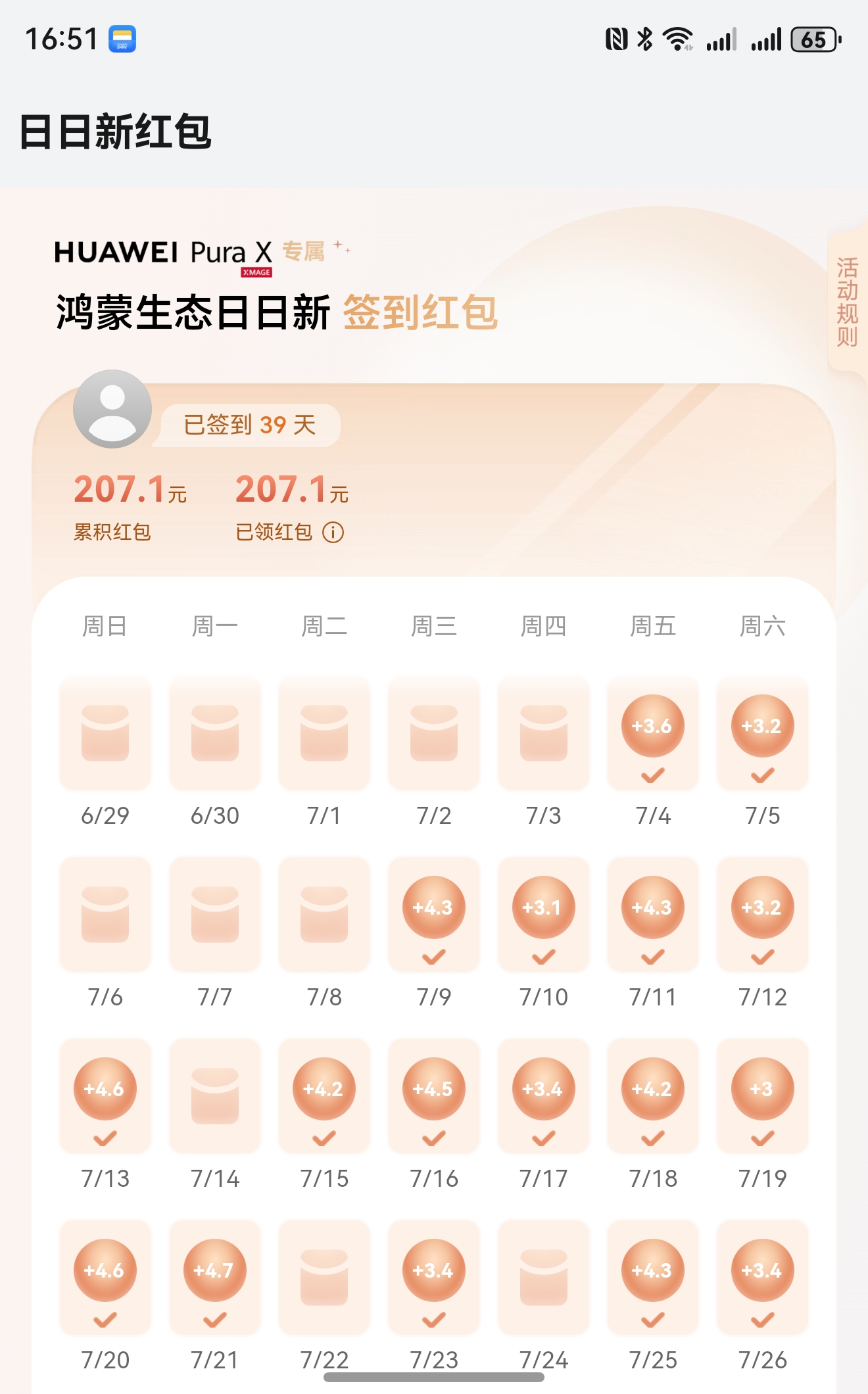Open the 7/13 check-in card

point(105,1096)
